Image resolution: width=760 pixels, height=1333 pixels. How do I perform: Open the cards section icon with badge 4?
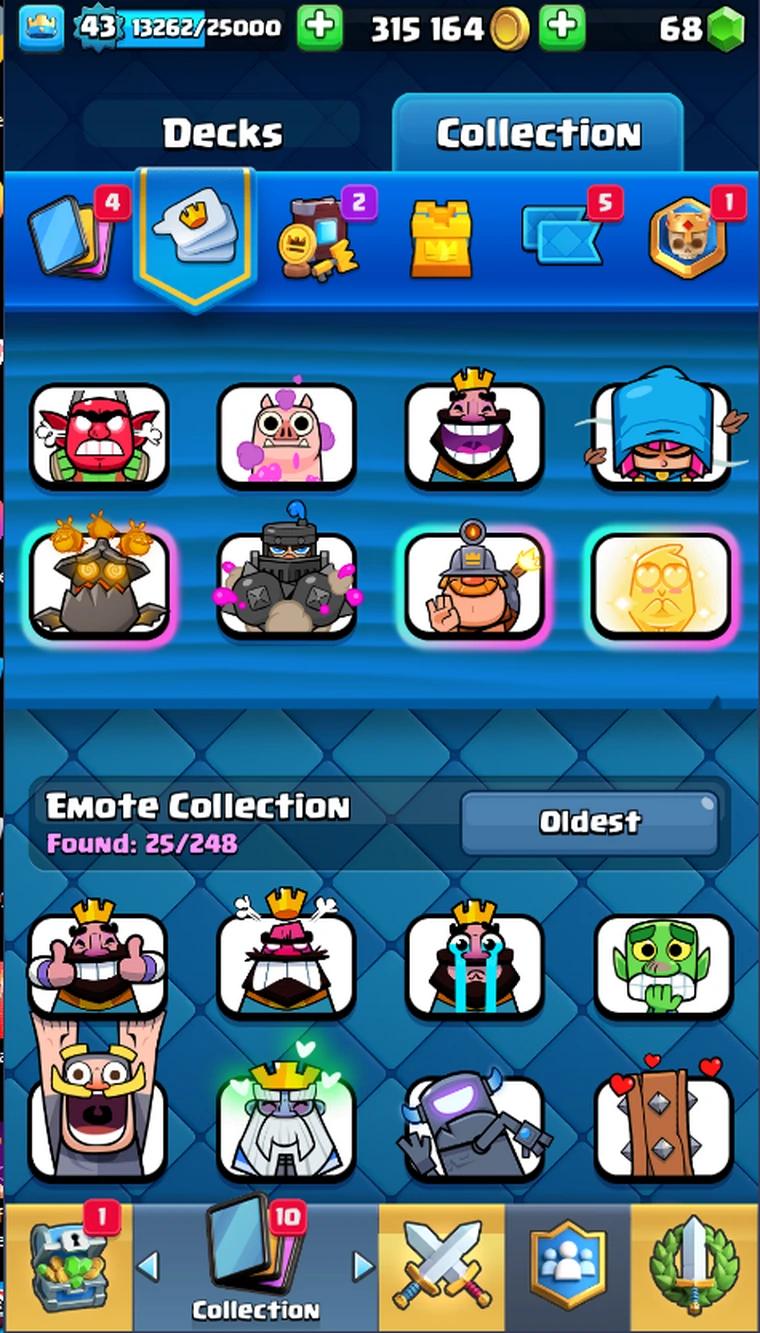click(x=72, y=238)
